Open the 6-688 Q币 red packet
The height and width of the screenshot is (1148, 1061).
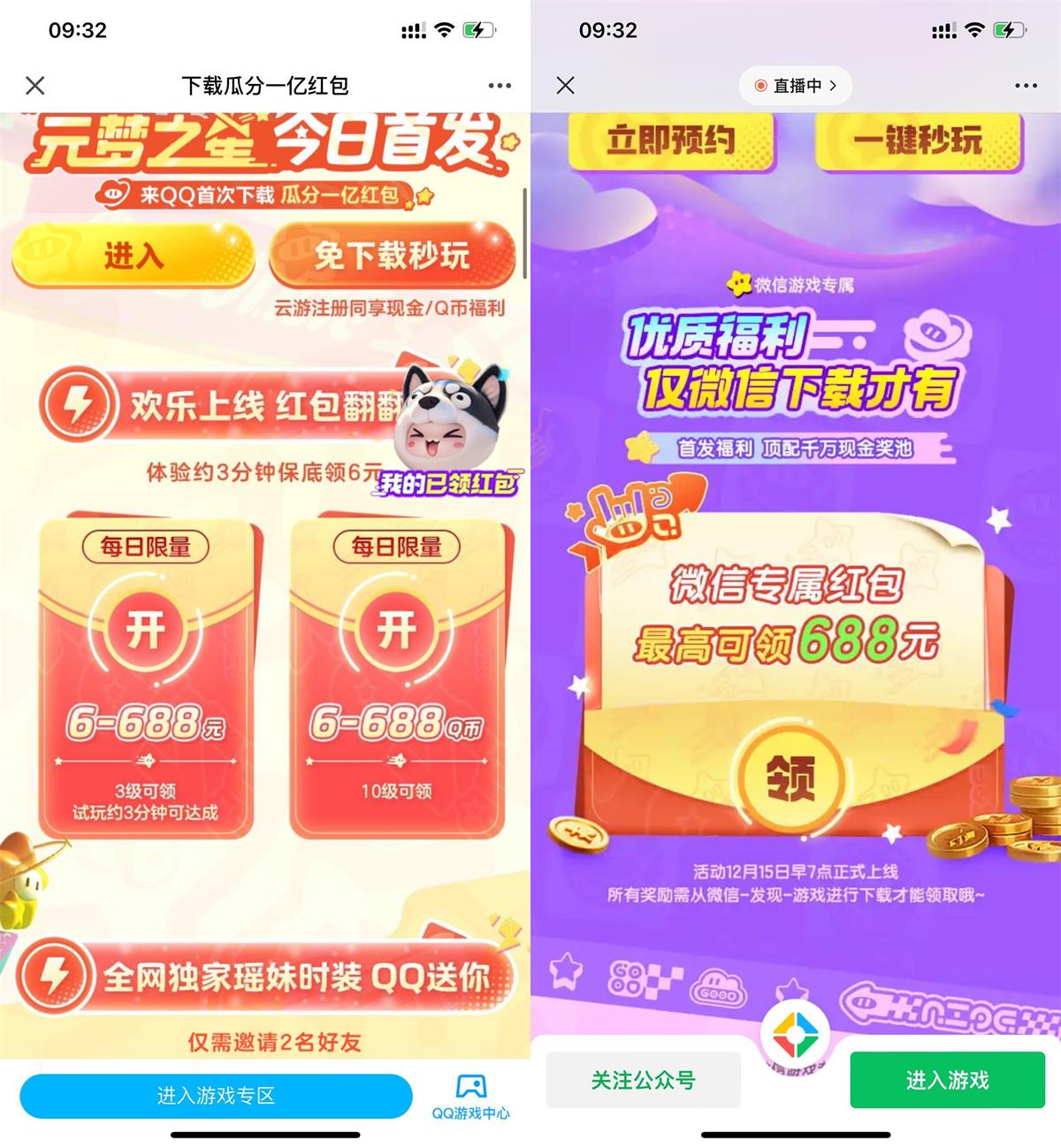[396, 631]
